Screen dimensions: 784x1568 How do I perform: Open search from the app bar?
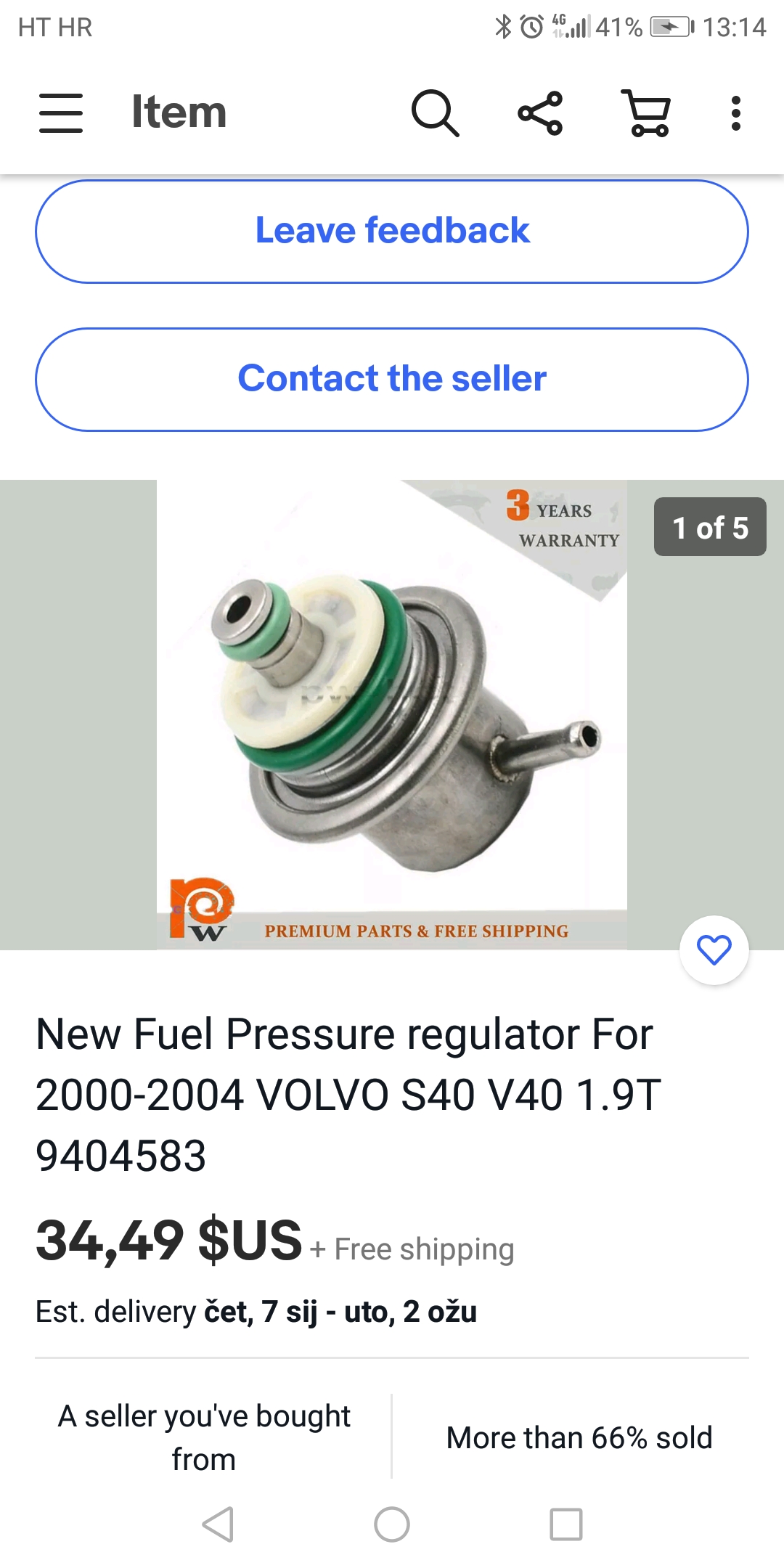pos(435,113)
